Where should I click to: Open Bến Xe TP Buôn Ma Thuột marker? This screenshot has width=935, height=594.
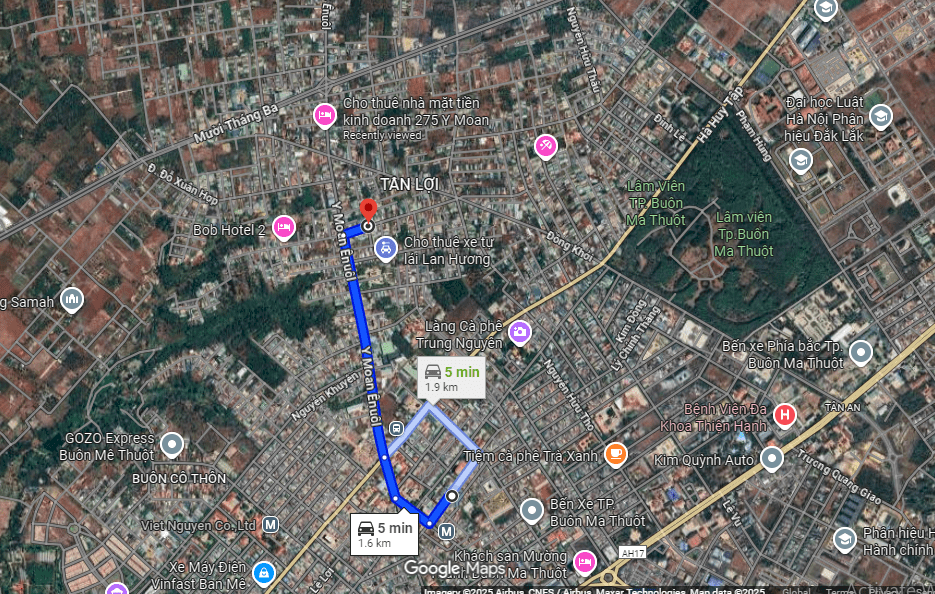coord(532,511)
